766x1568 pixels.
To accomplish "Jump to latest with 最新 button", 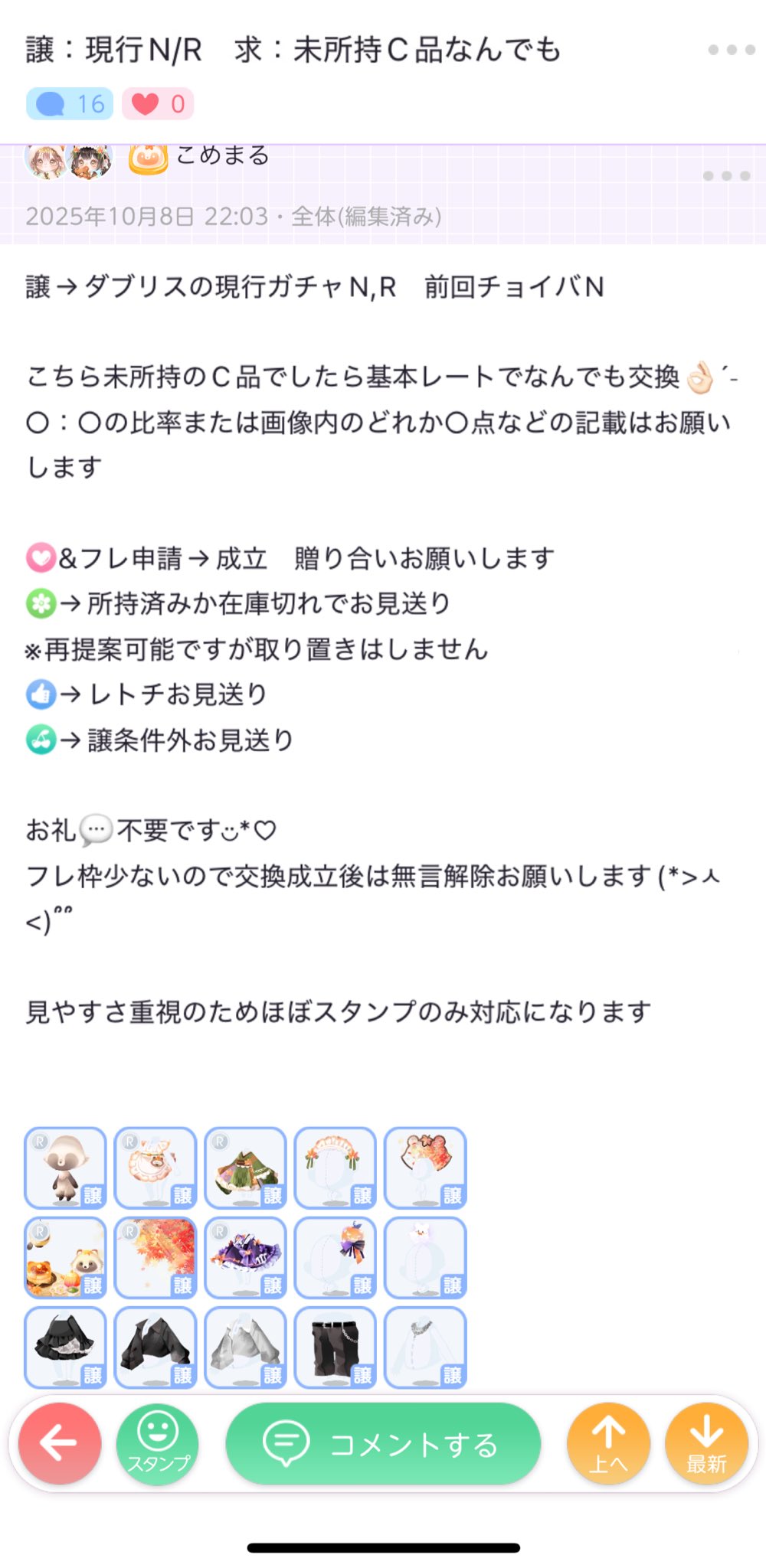I will 706,1443.
